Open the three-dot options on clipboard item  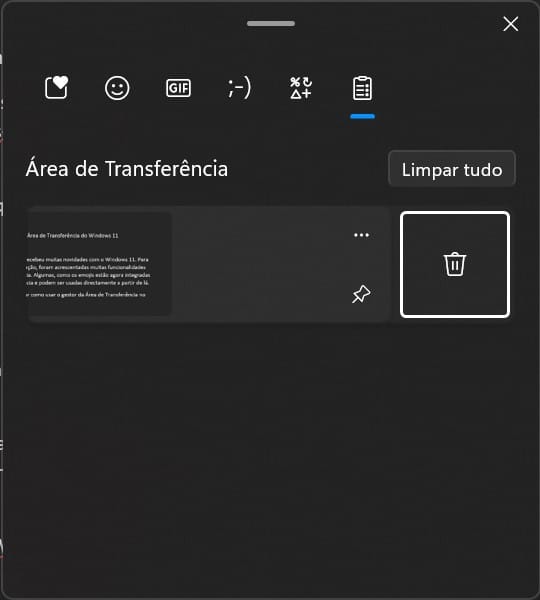(x=361, y=235)
